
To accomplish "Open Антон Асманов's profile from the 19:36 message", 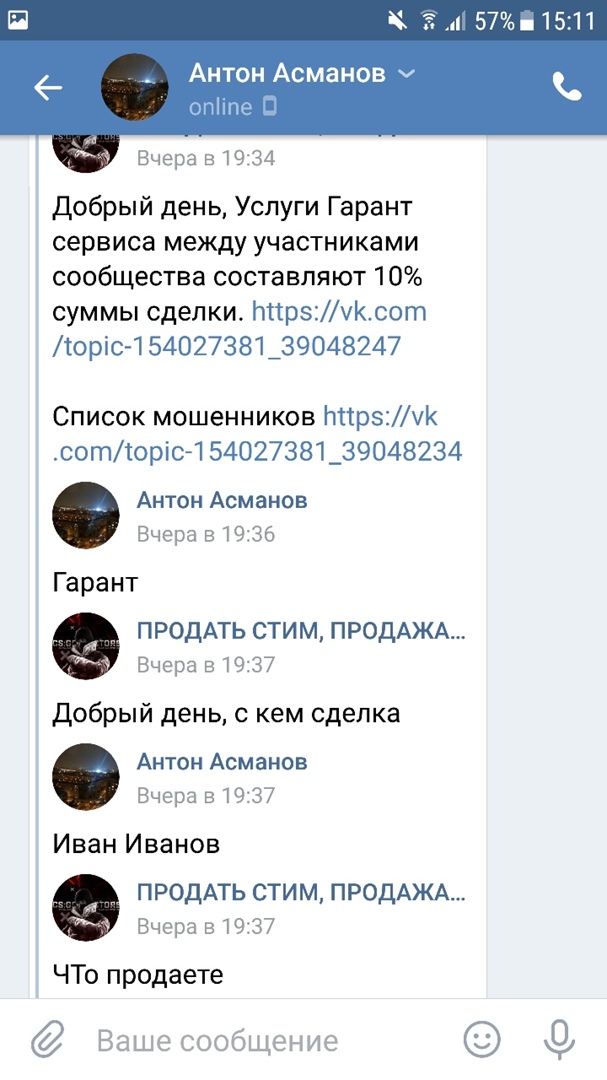I will click(x=222, y=500).
